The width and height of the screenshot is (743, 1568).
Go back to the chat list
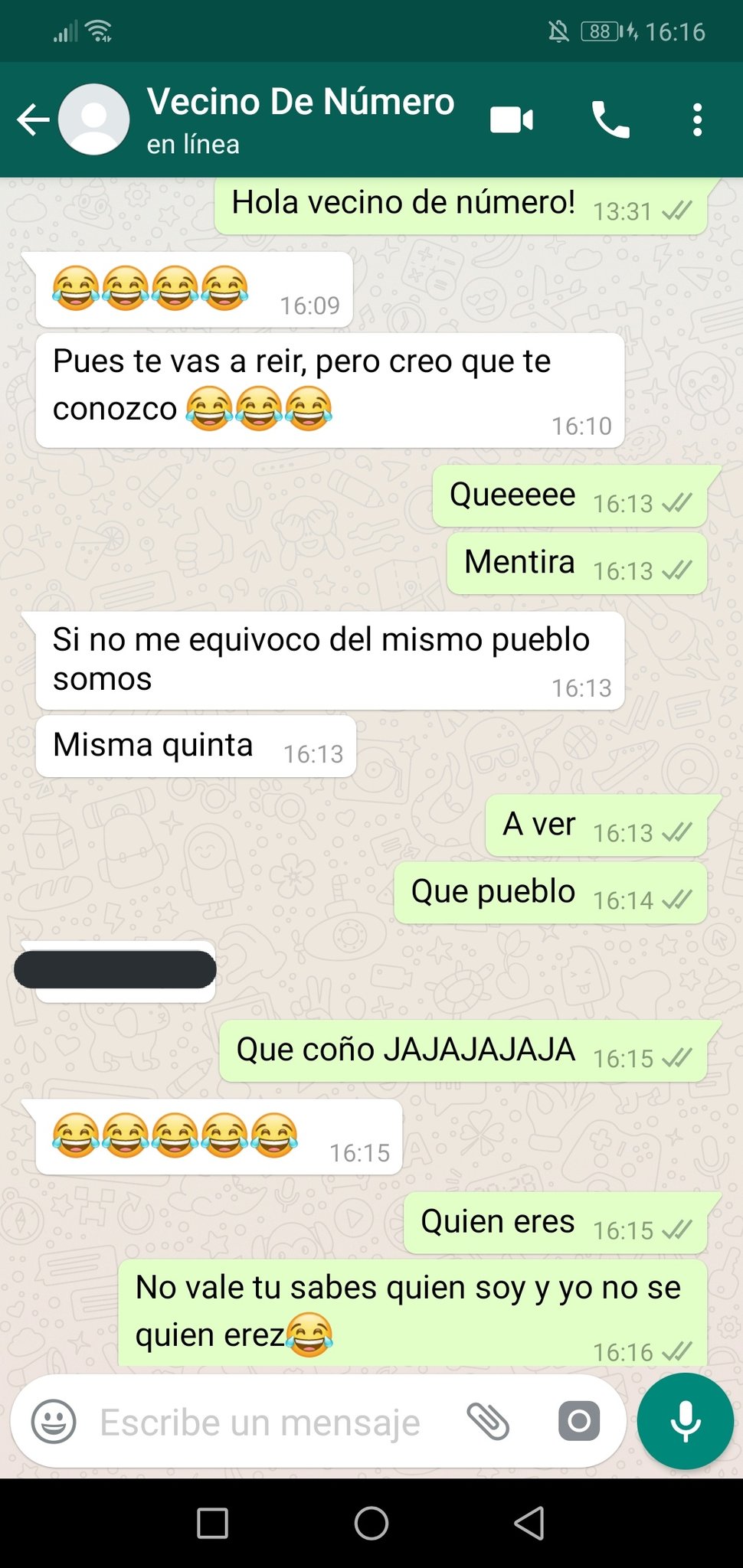click(x=33, y=120)
